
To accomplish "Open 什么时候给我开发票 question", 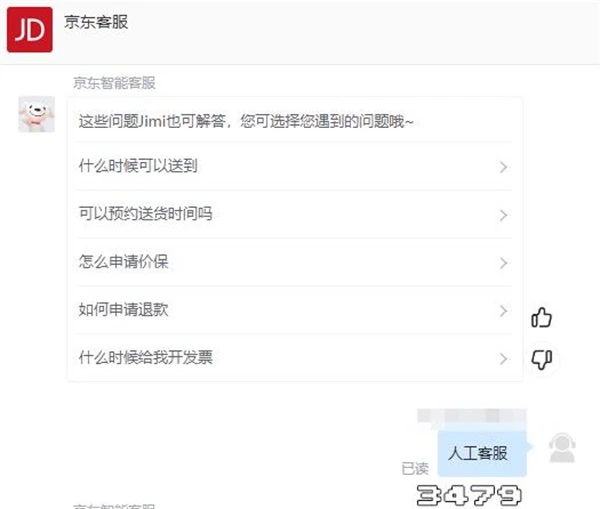I will click(293, 358).
